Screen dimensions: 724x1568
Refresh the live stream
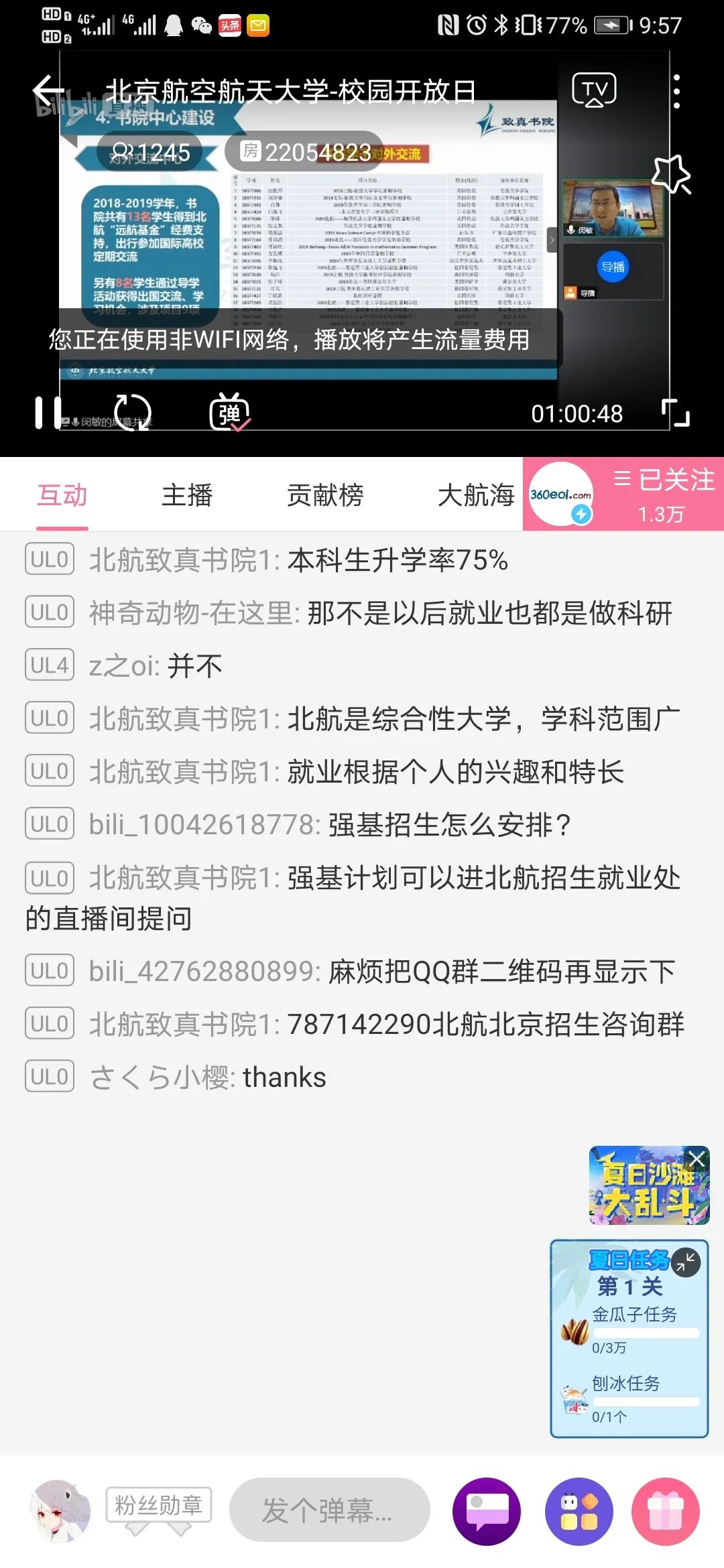click(x=133, y=413)
